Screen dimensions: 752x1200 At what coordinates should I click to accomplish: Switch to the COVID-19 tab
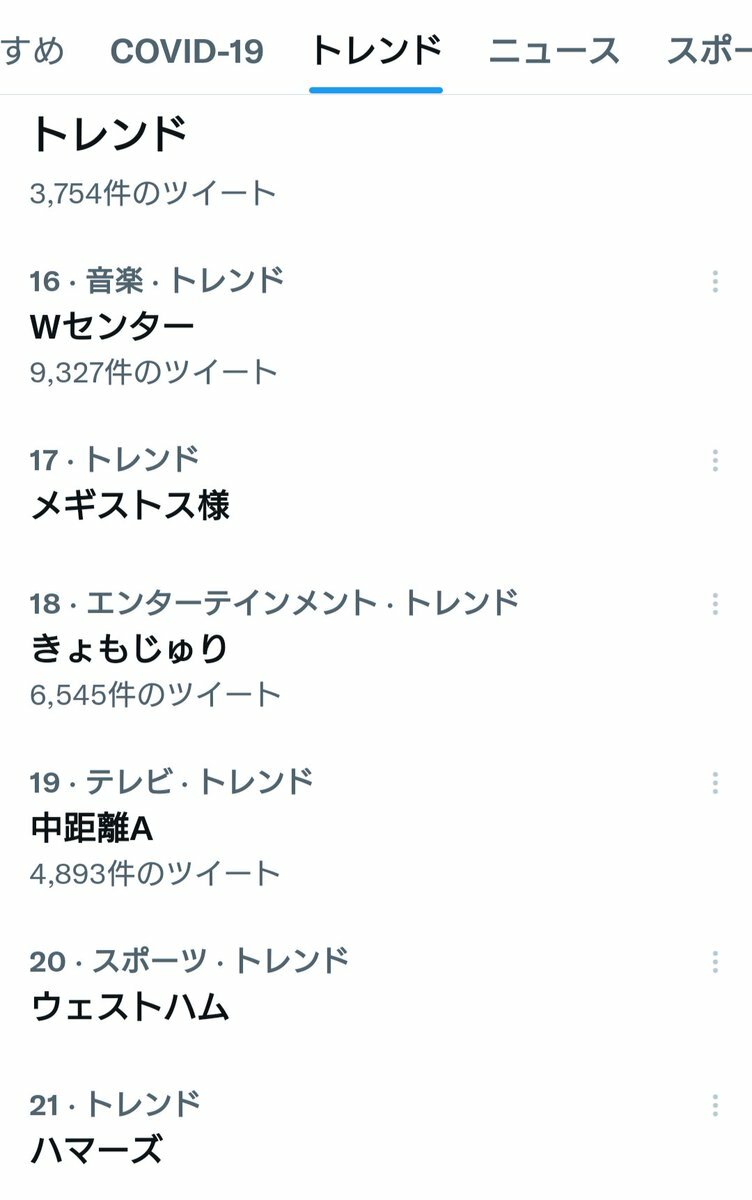click(x=186, y=50)
